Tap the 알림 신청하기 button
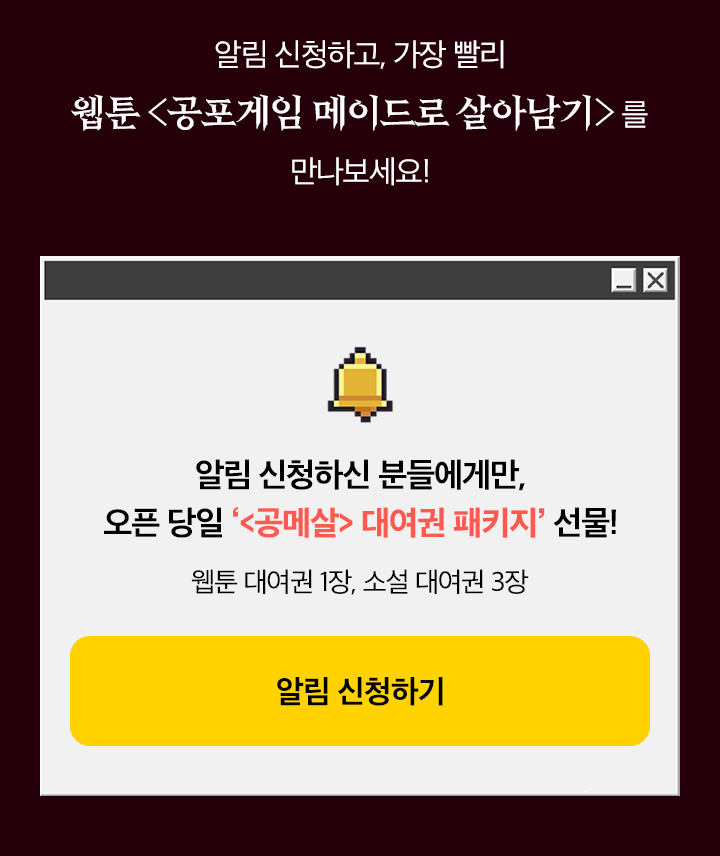 pyautogui.click(x=360, y=691)
